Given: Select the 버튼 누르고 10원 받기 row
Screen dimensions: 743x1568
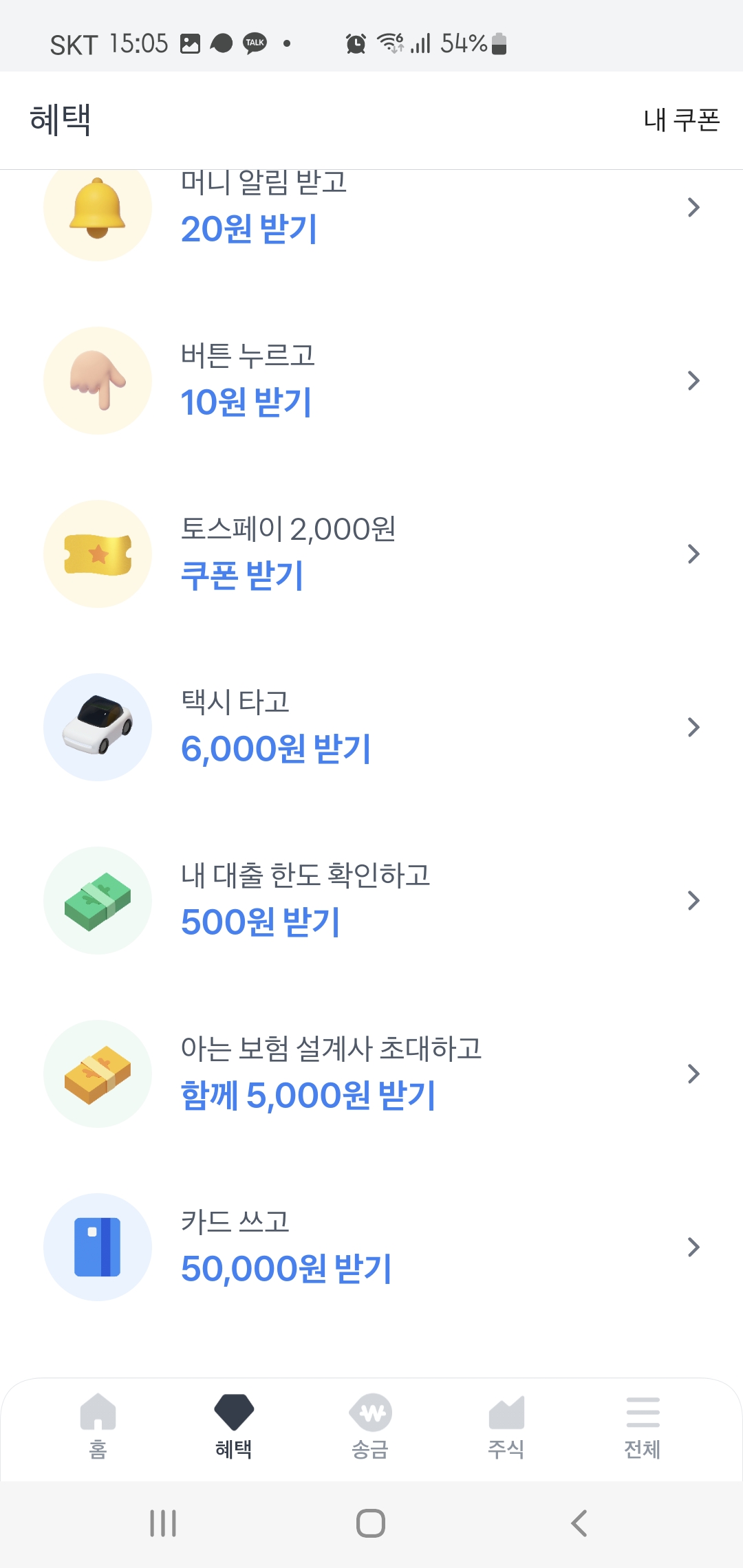Looking at the screenshot, I should tap(371, 381).
